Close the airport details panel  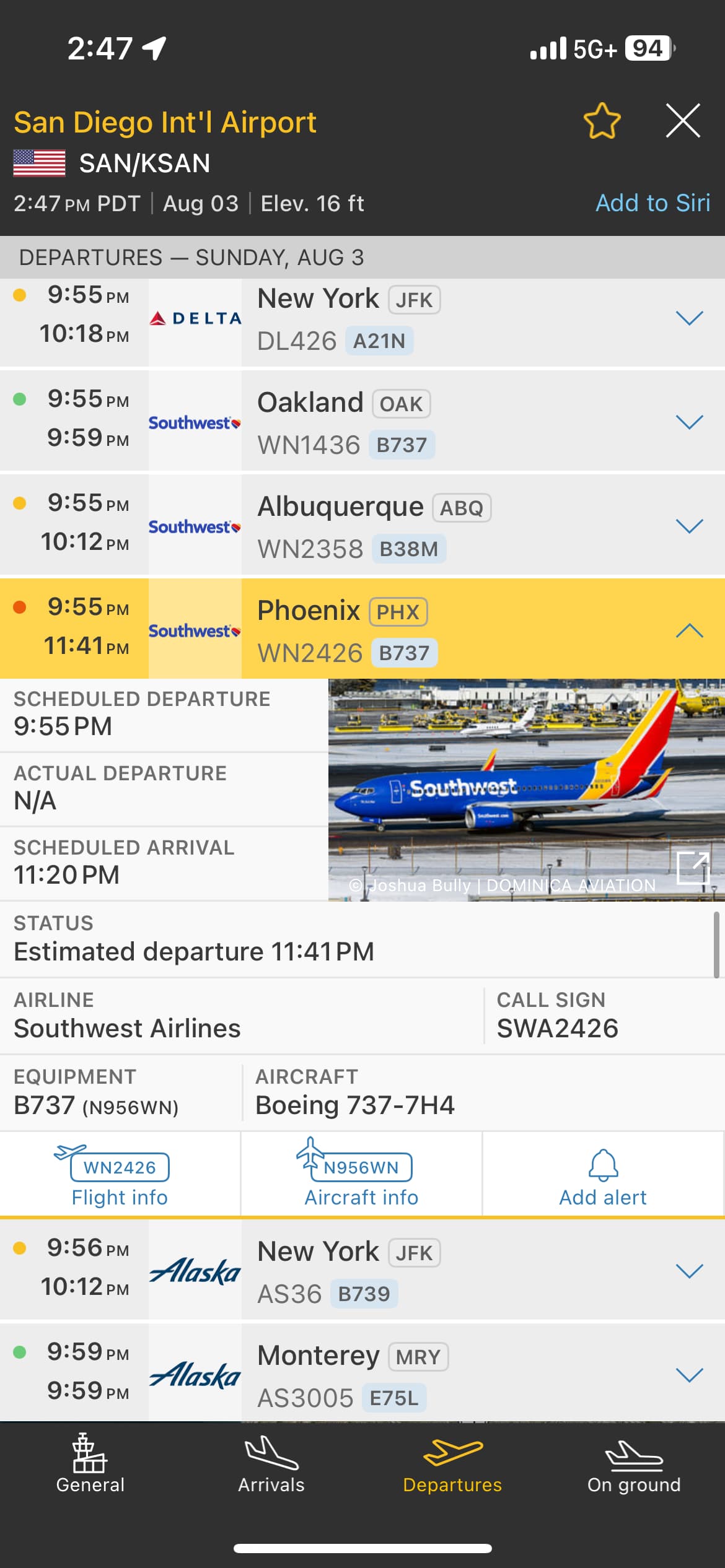click(x=683, y=121)
